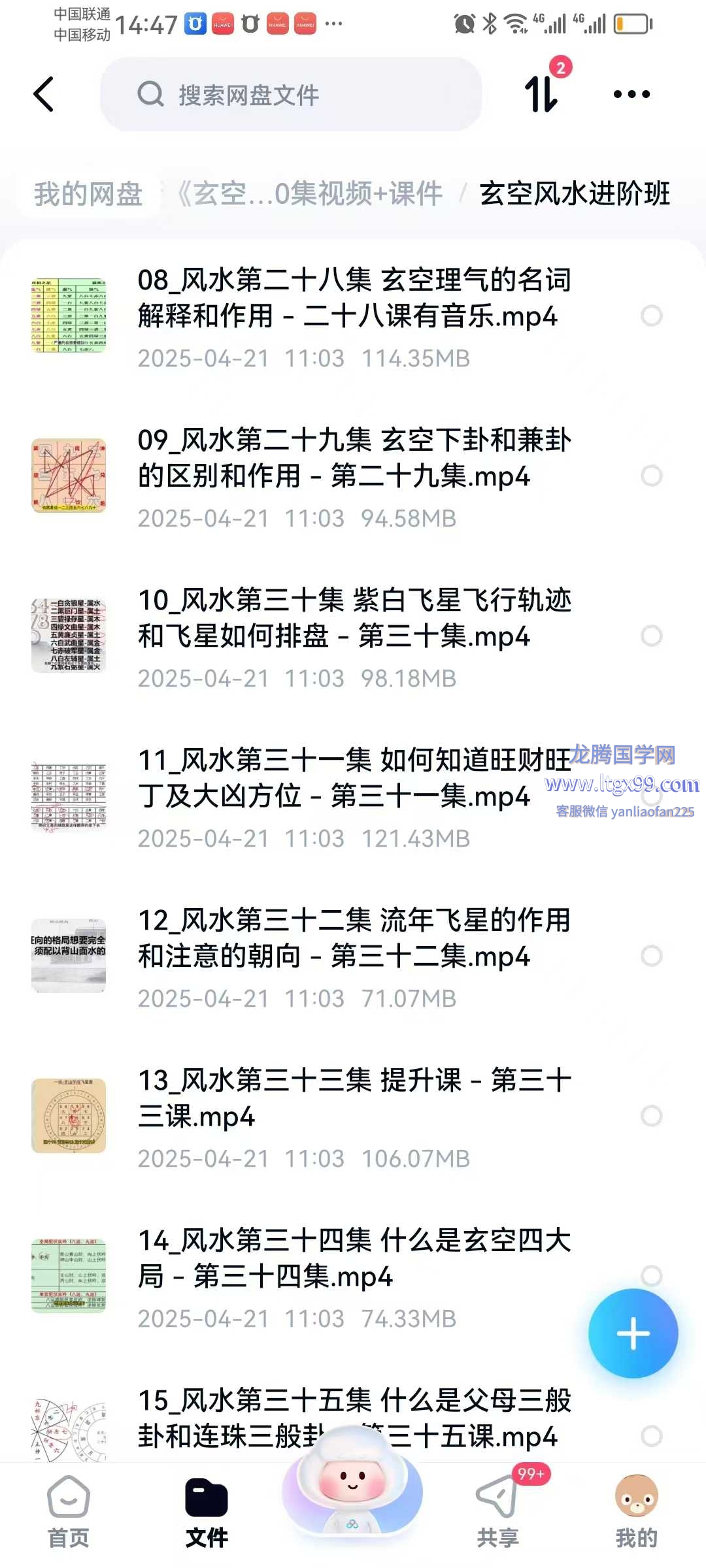The height and width of the screenshot is (1568, 706).
Task: Go to 我的网盘 in the breadcrumb
Action: tap(88, 194)
